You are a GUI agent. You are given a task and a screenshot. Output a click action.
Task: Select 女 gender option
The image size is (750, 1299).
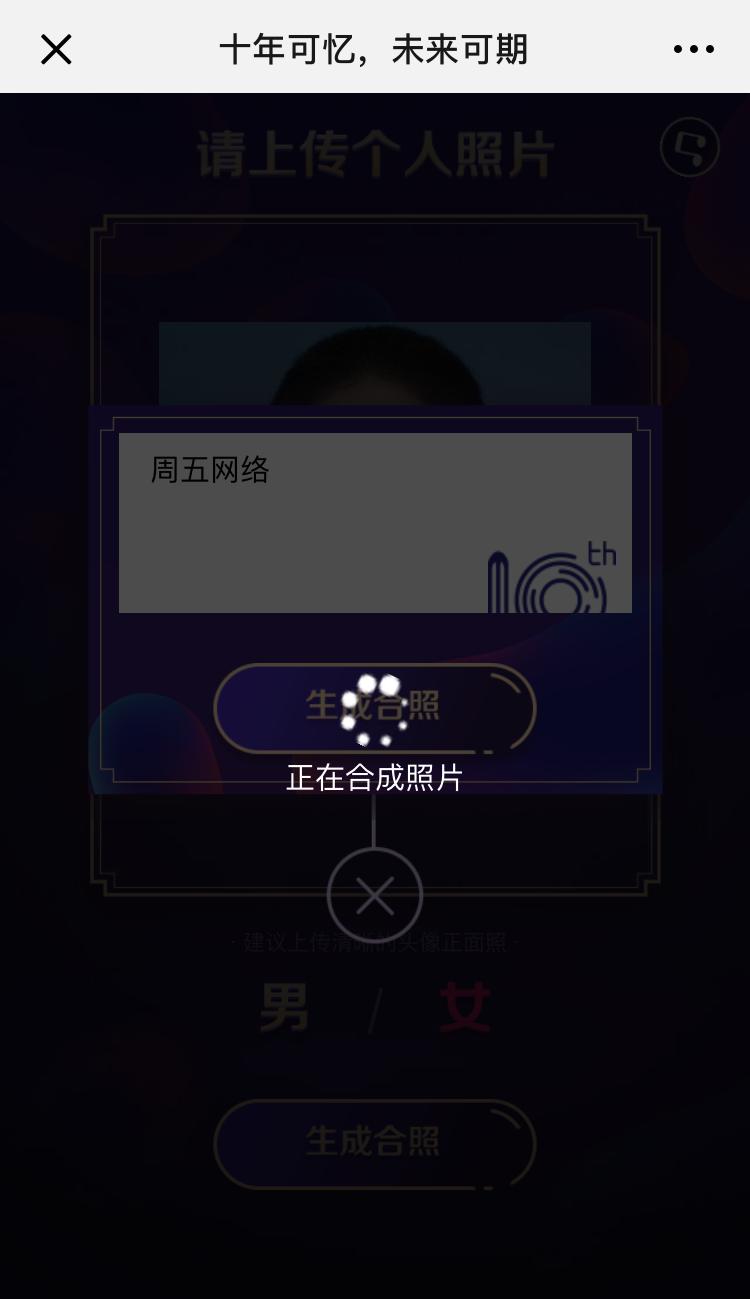(465, 1008)
